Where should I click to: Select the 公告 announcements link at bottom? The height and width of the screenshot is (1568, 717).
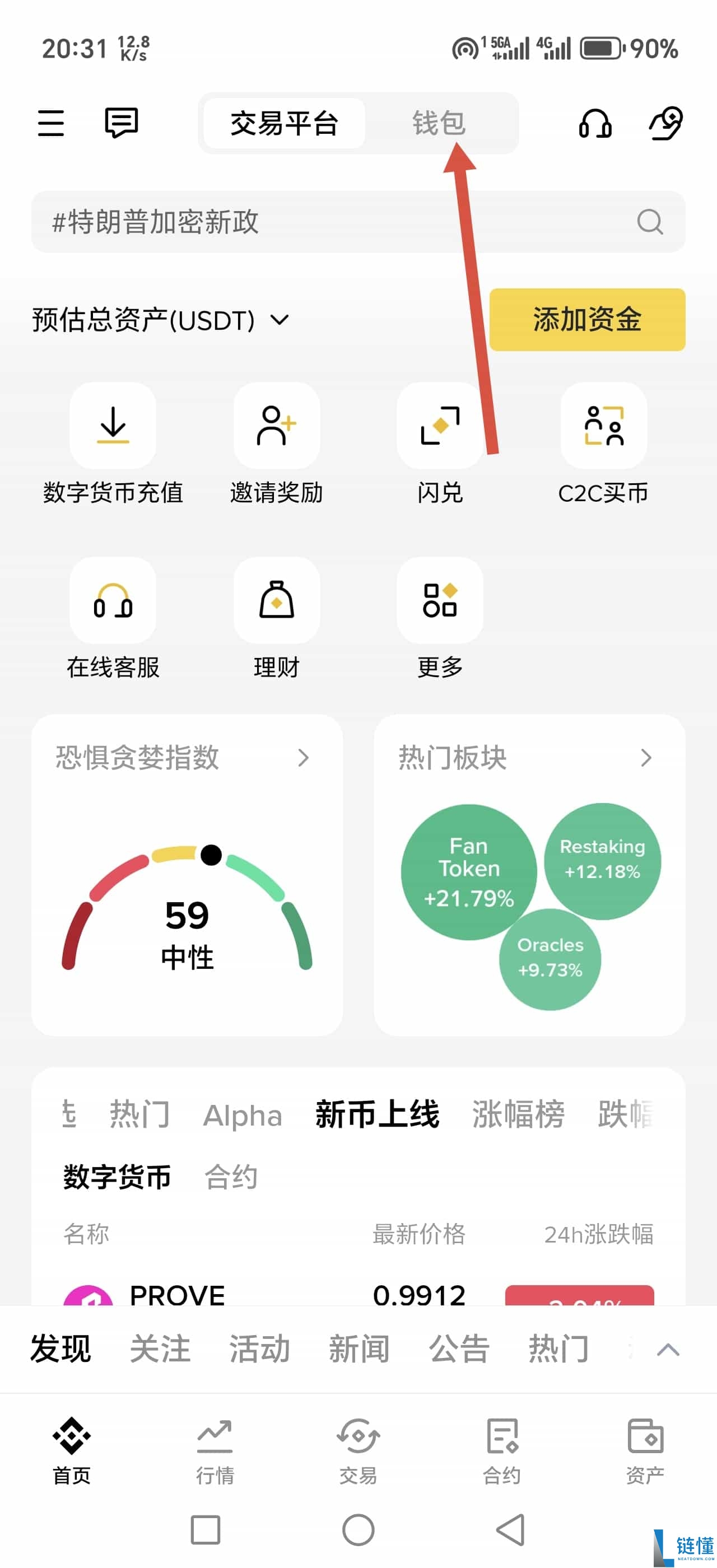point(459,1350)
